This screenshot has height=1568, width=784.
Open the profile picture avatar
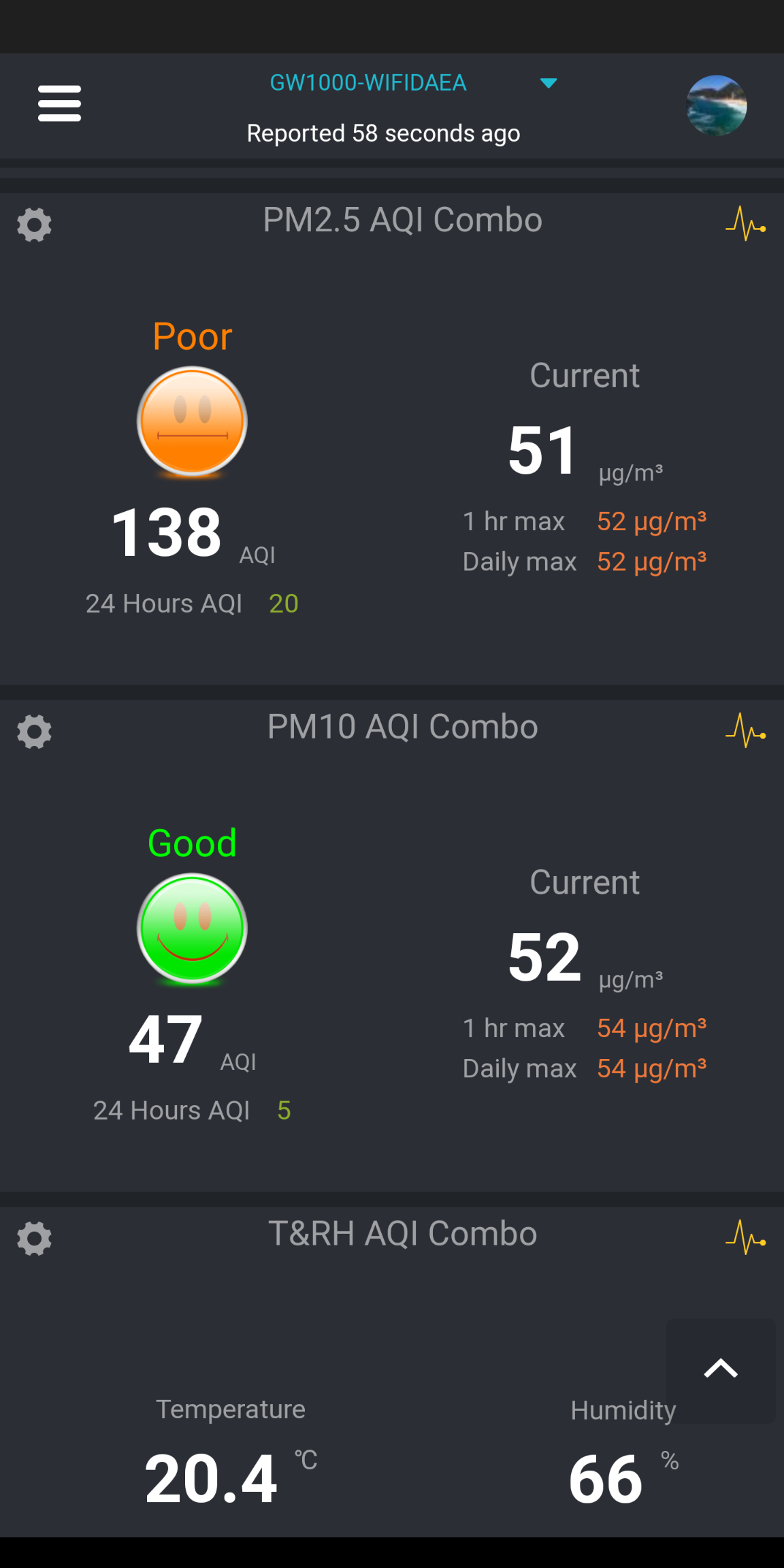716,105
